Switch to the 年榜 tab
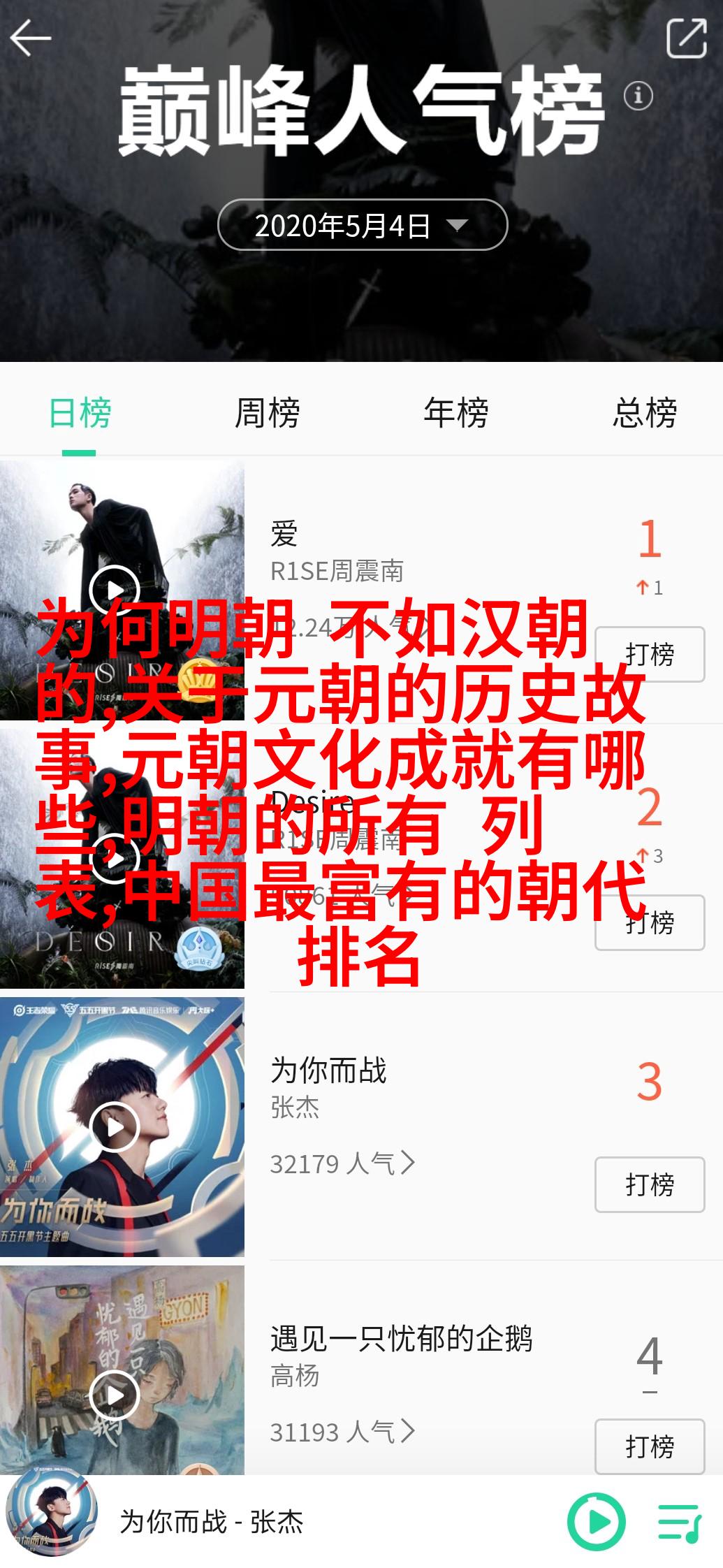This screenshot has width=723, height=1568. tap(456, 412)
